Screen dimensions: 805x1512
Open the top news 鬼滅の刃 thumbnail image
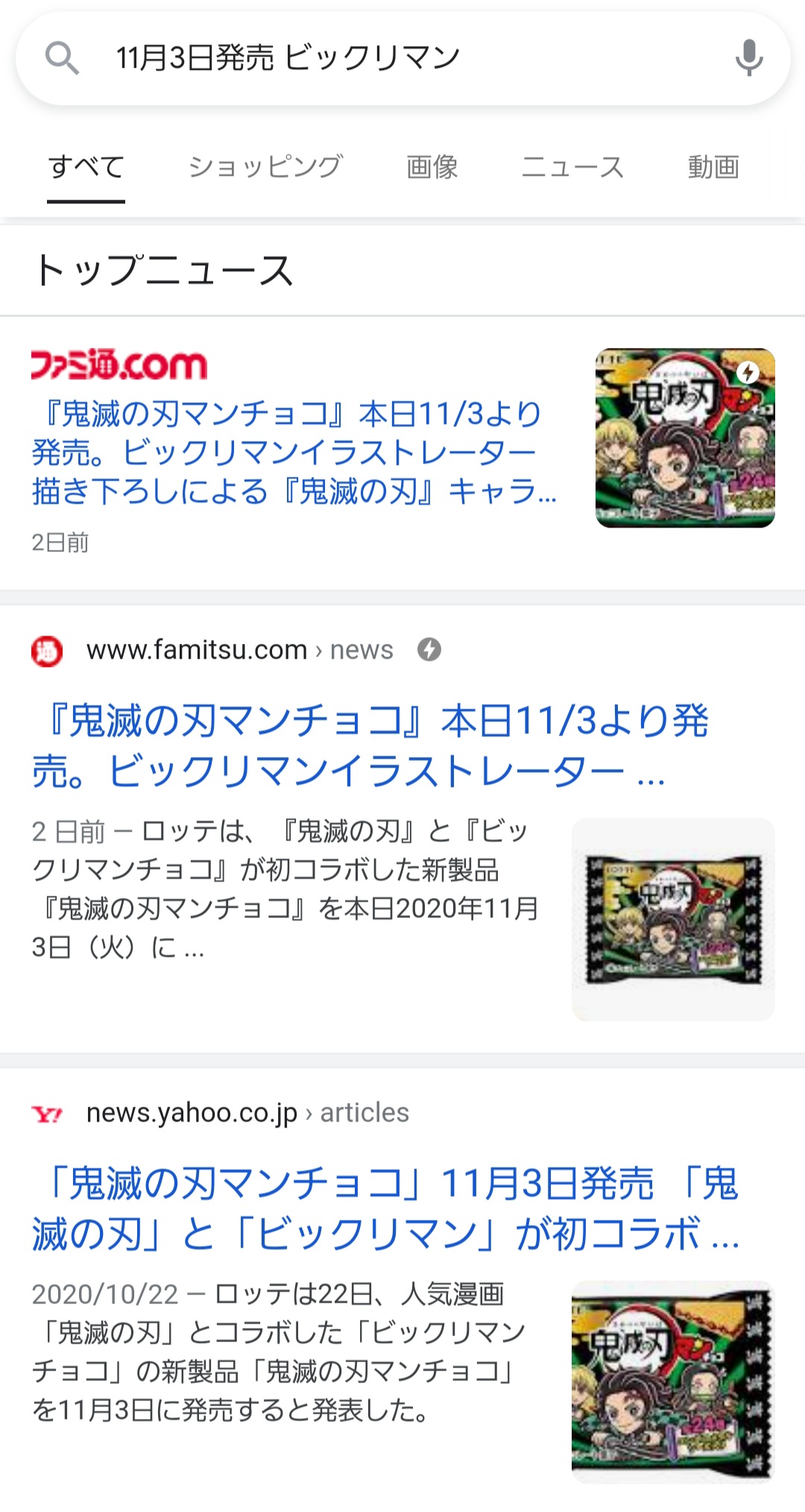click(x=684, y=438)
